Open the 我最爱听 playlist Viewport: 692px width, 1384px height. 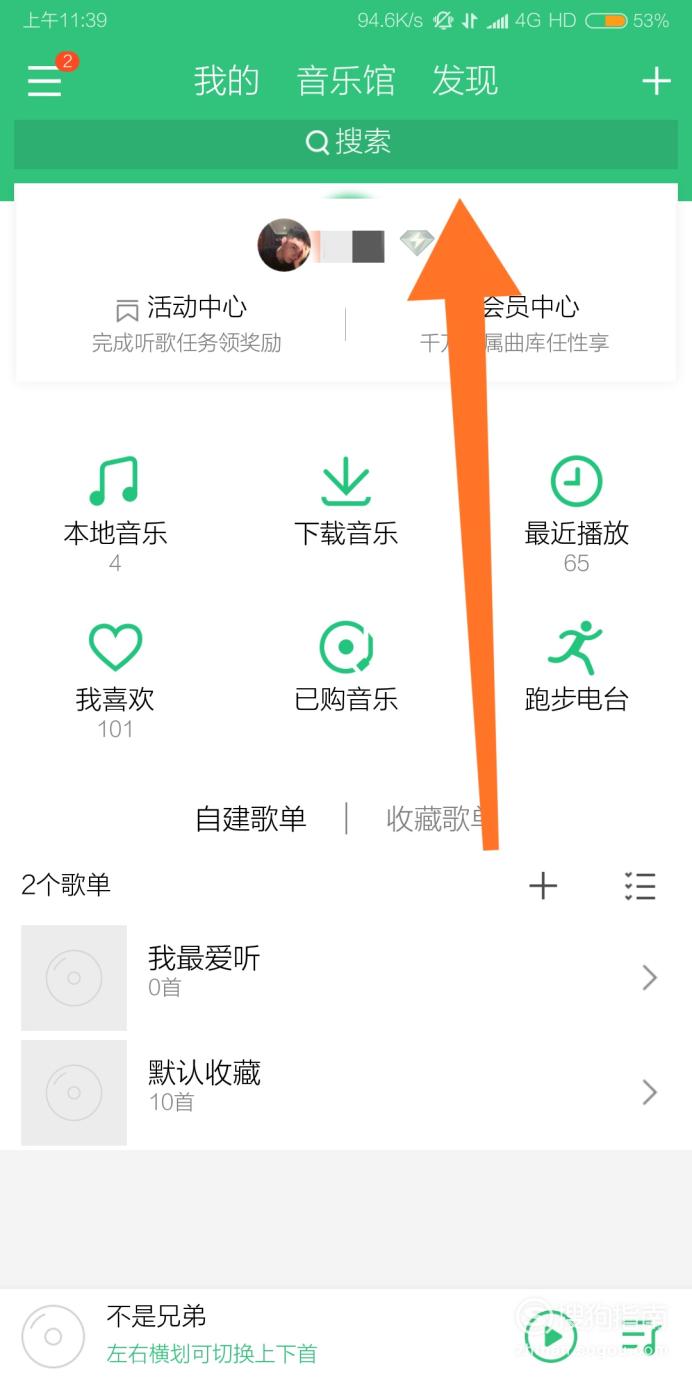[x=346, y=978]
